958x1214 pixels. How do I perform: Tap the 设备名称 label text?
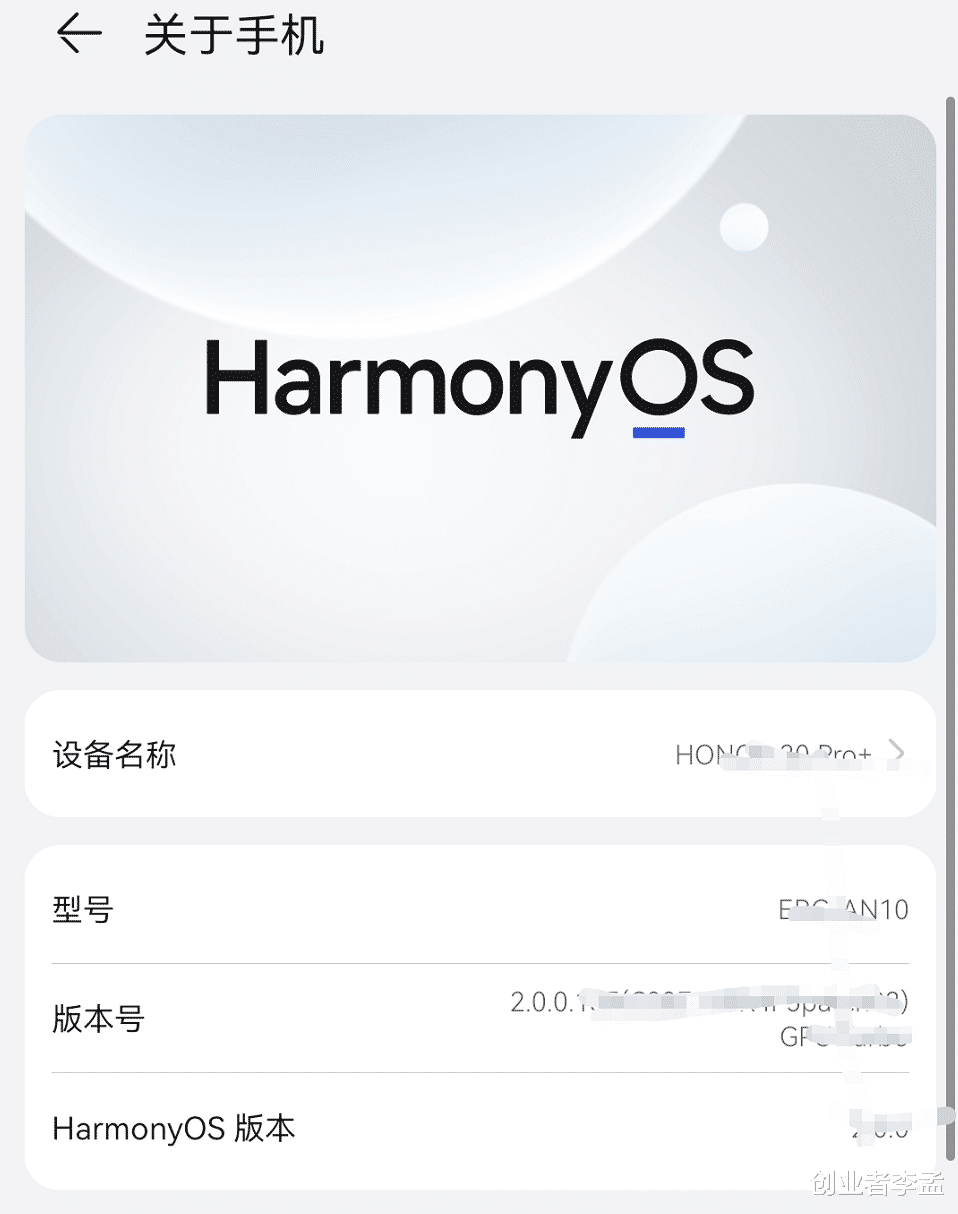[115, 755]
